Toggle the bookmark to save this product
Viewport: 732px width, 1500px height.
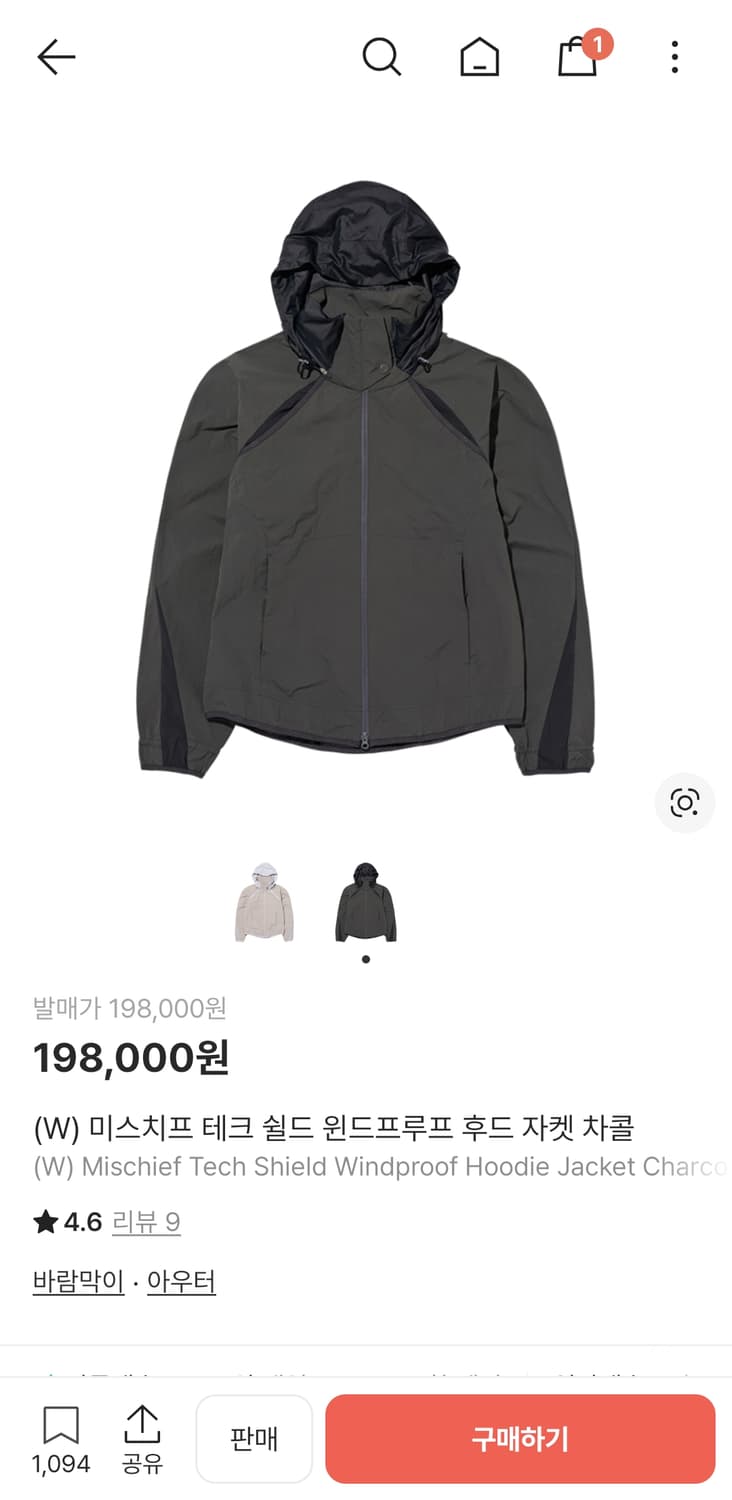coord(62,1424)
